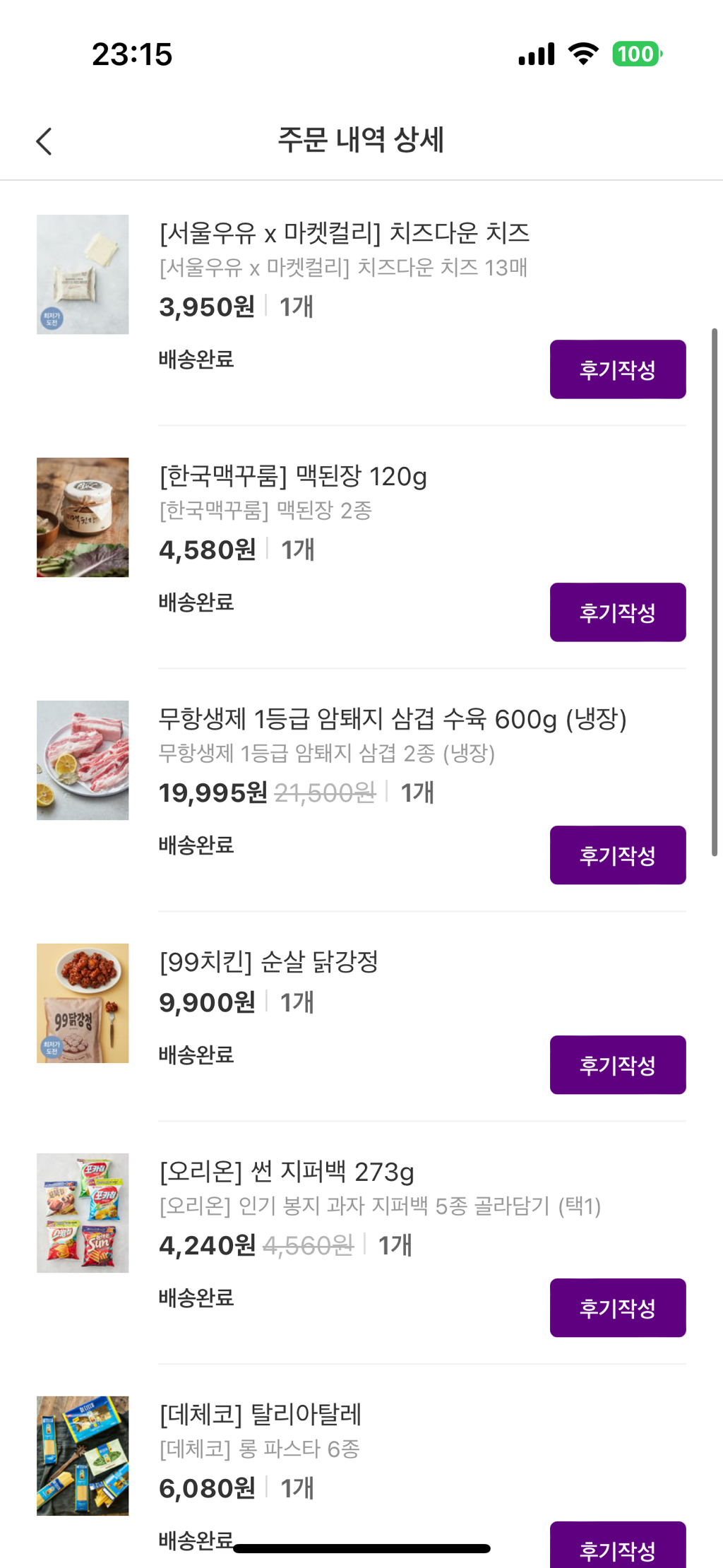Click the 주문 내역 상세 header title
Screen dimensions: 723x1568
coord(361,139)
